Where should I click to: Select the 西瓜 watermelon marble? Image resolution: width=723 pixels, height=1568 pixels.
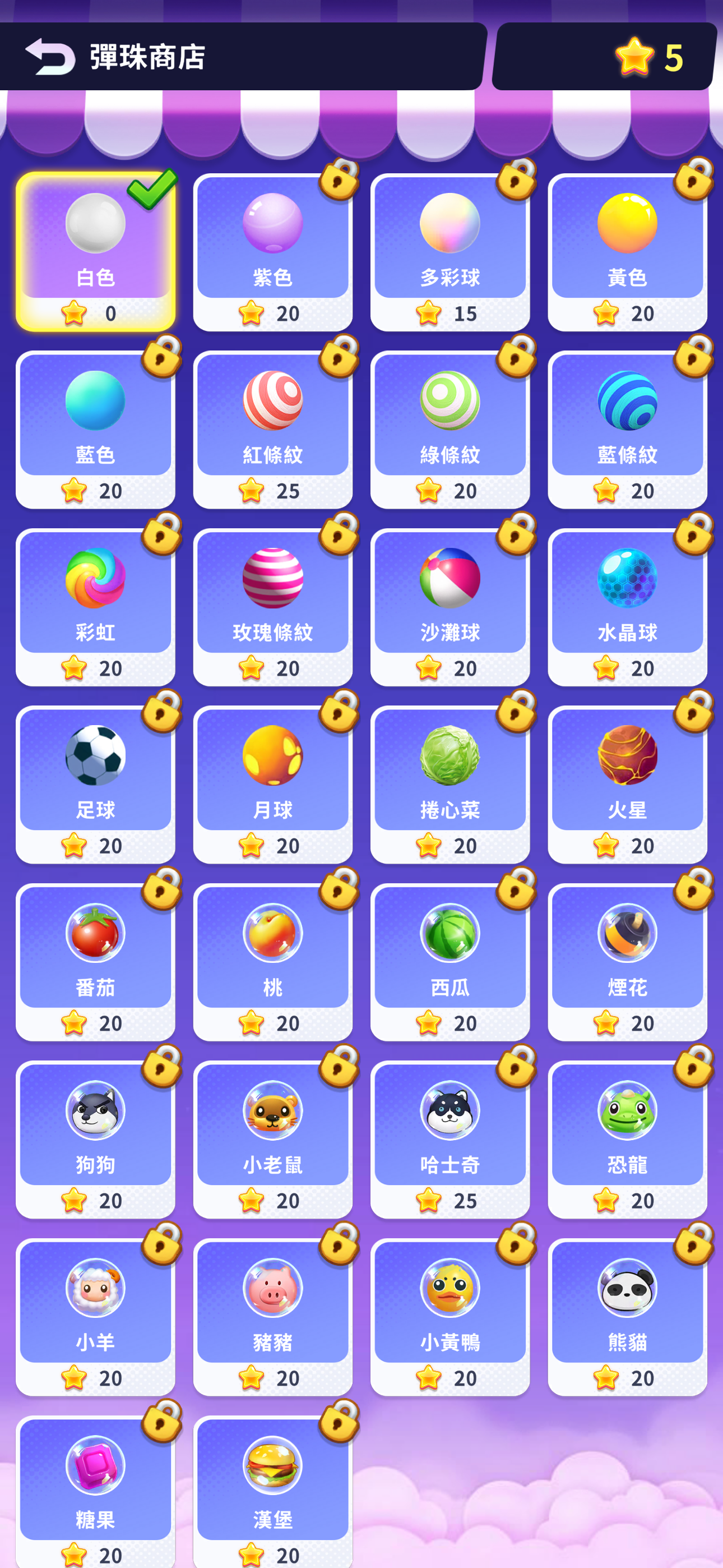coord(451,956)
